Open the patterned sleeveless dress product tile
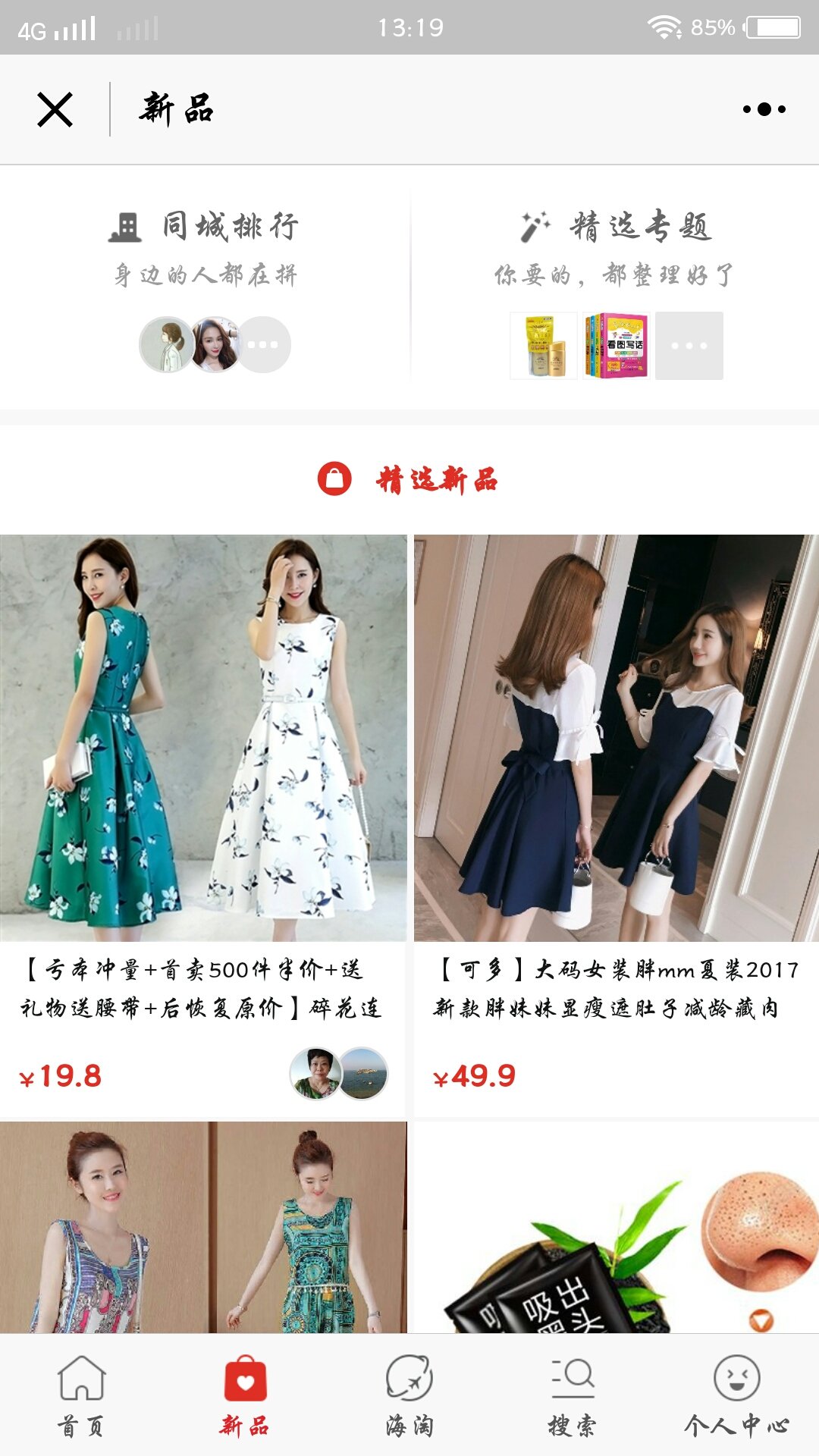 coord(203,1228)
